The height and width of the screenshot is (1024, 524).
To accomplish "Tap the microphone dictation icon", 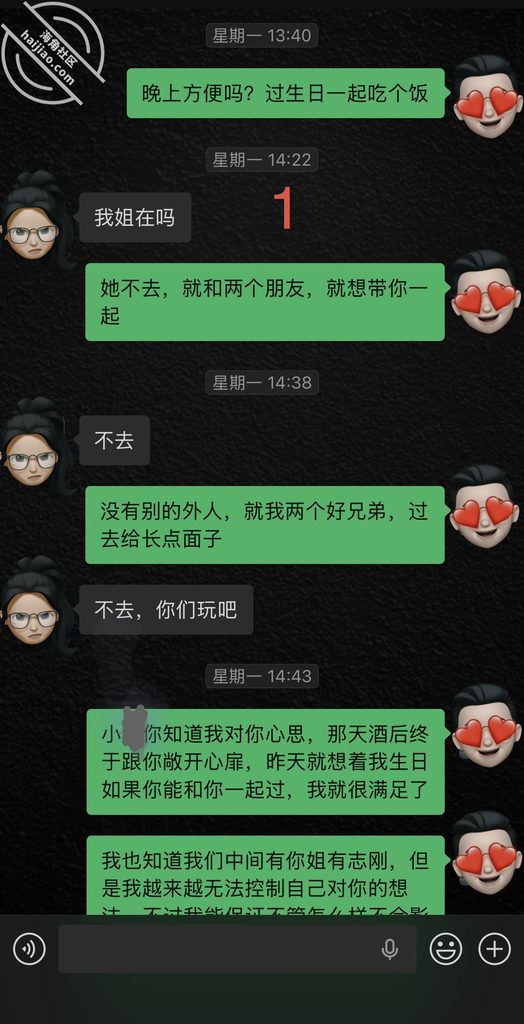I will coord(390,949).
